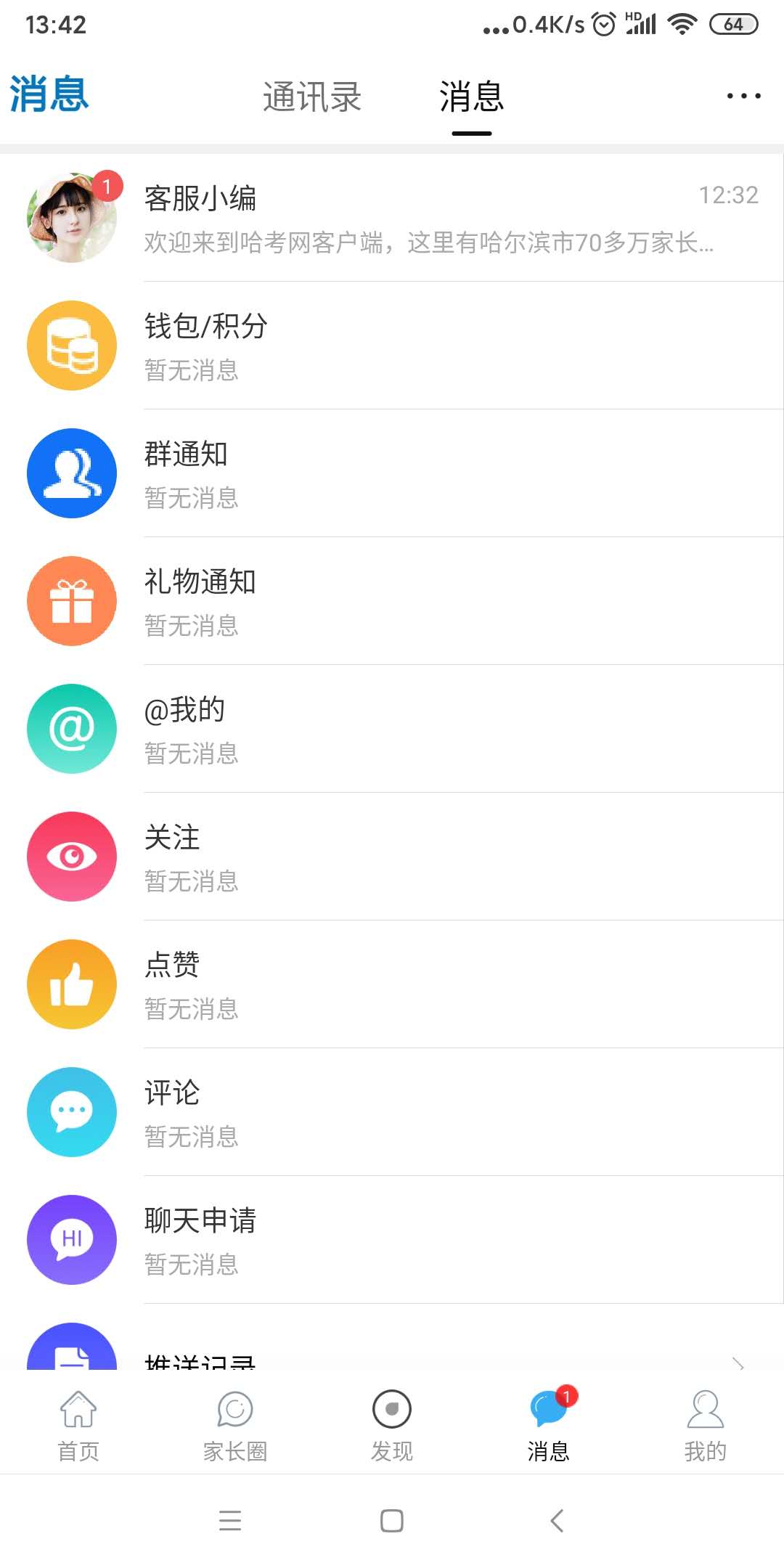Select the 消息 top tab

click(x=472, y=97)
